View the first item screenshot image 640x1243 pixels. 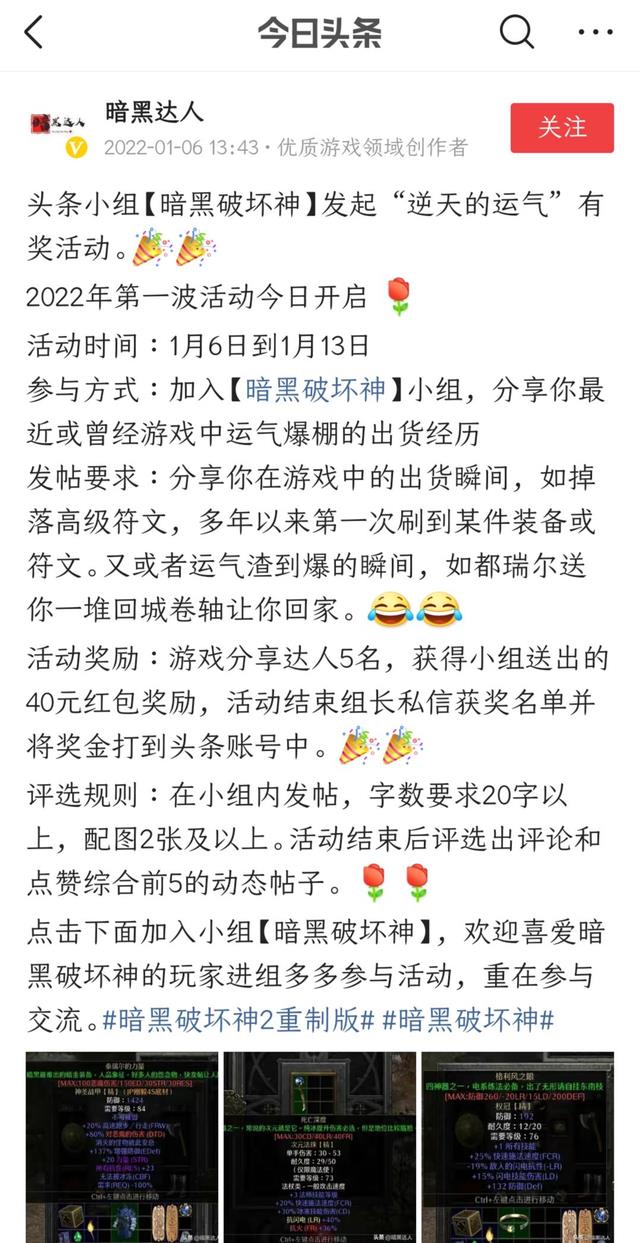121,1146
